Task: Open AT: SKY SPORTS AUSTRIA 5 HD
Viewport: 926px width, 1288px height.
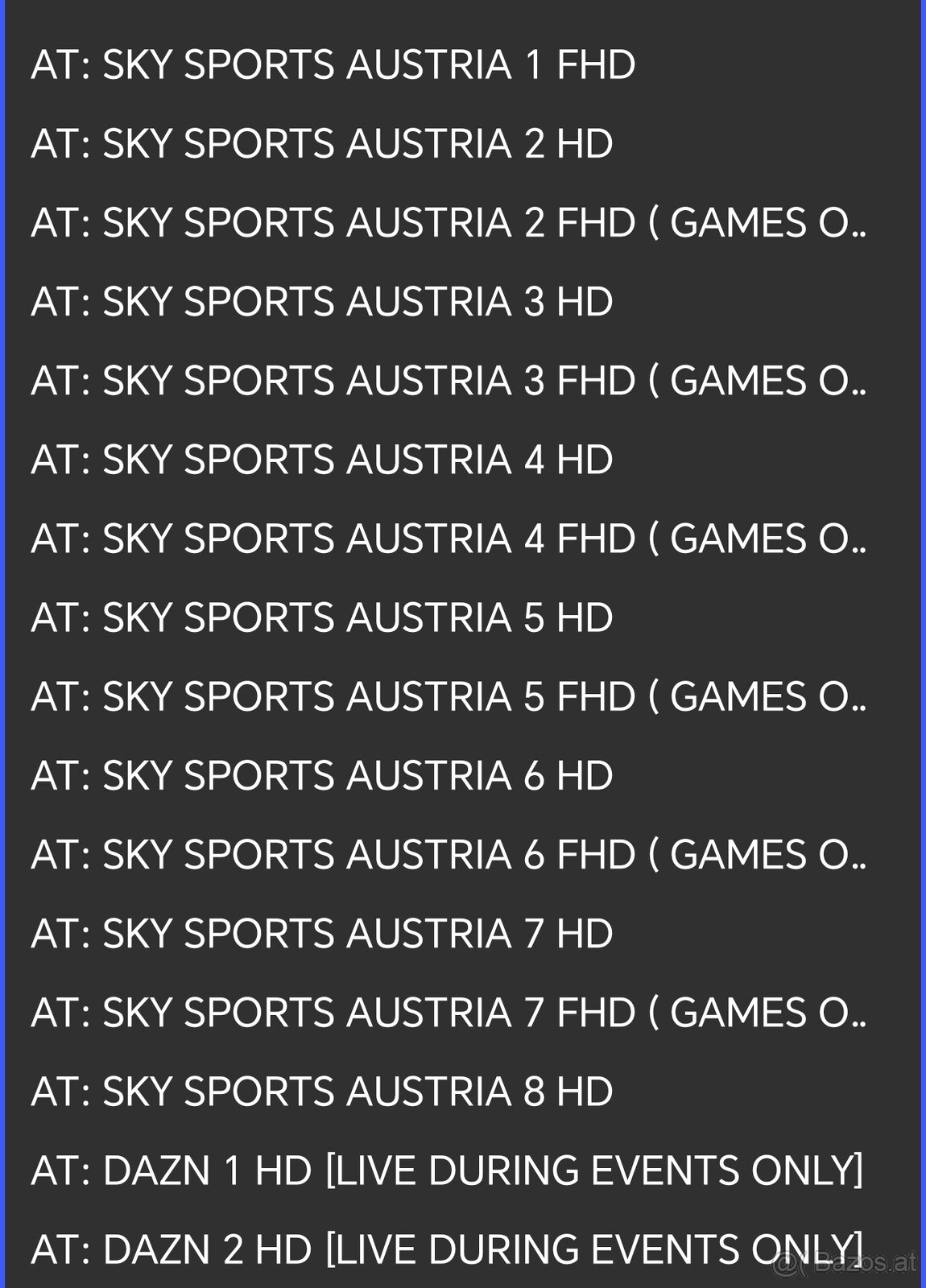Action: [x=322, y=616]
